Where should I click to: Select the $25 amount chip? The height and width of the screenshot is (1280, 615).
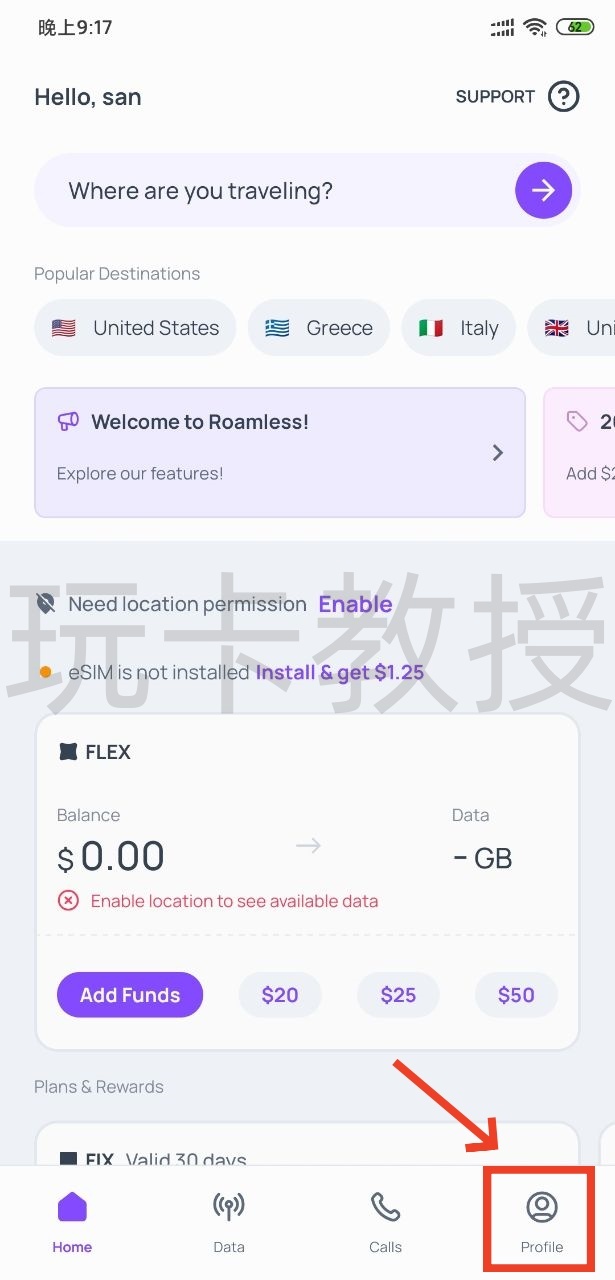point(398,995)
